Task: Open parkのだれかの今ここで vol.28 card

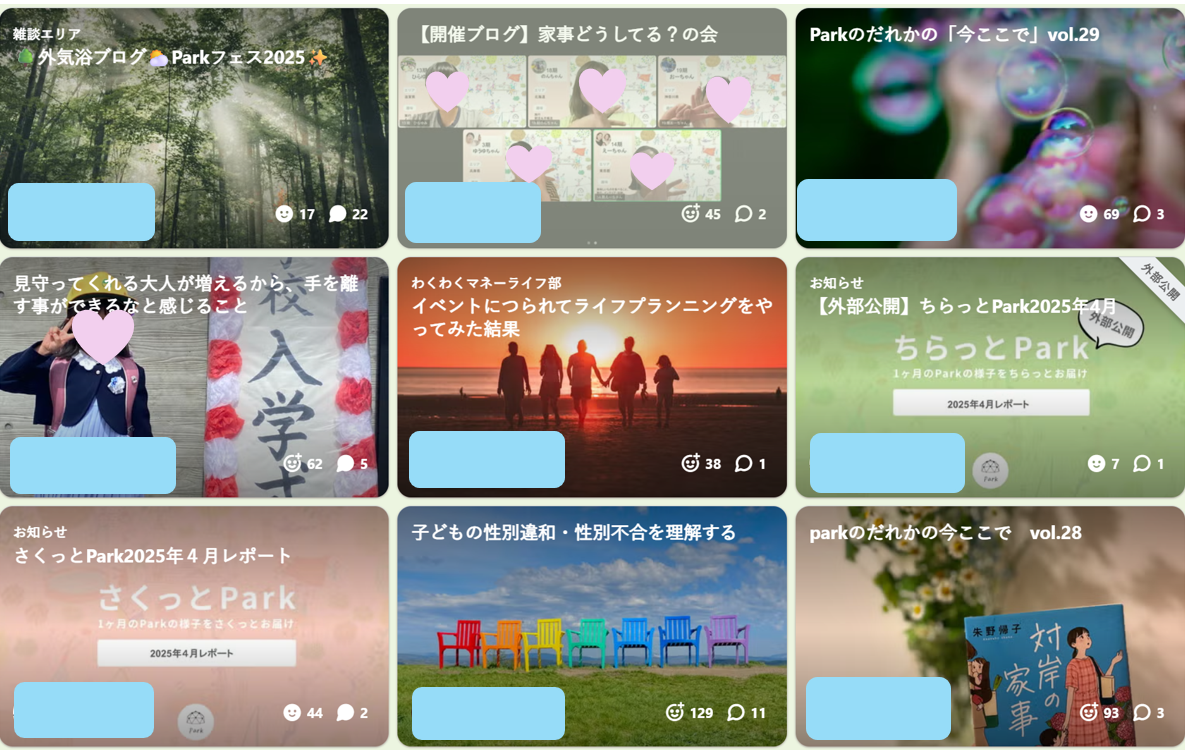Action: point(944,532)
